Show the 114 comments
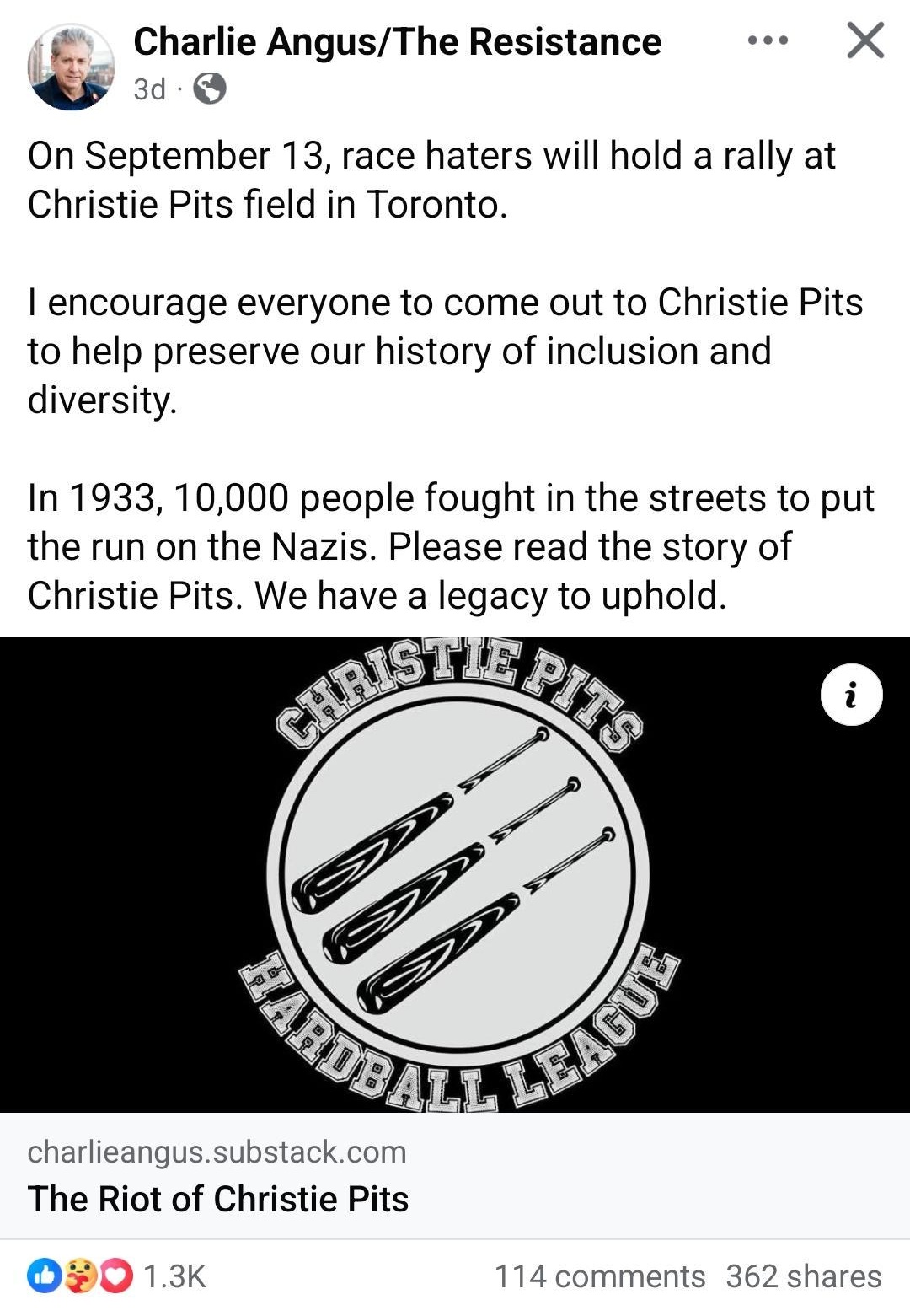Image resolution: width=910 pixels, height=1316 pixels. click(x=599, y=1276)
